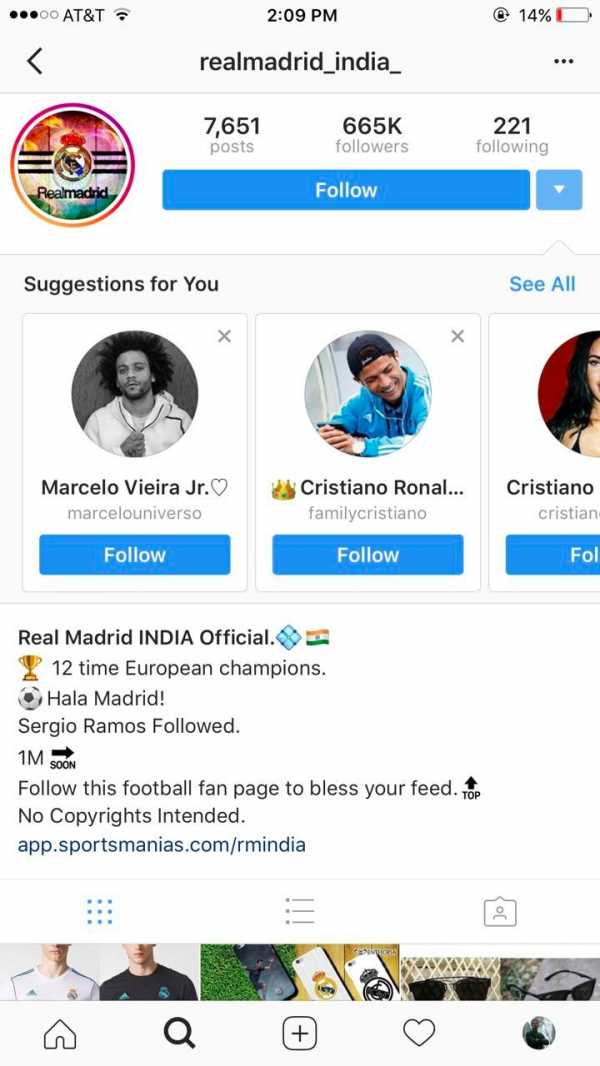Open the See All suggestions link

[542, 284]
